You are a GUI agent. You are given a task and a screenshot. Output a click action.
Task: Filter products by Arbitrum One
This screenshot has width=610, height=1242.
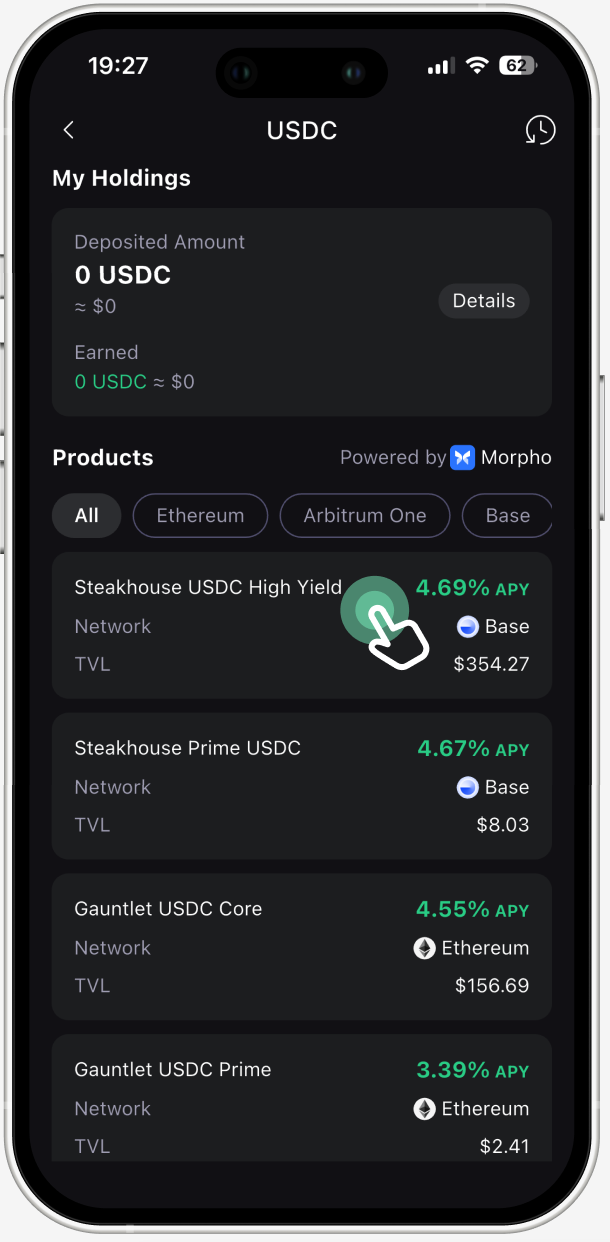(365, 516)
